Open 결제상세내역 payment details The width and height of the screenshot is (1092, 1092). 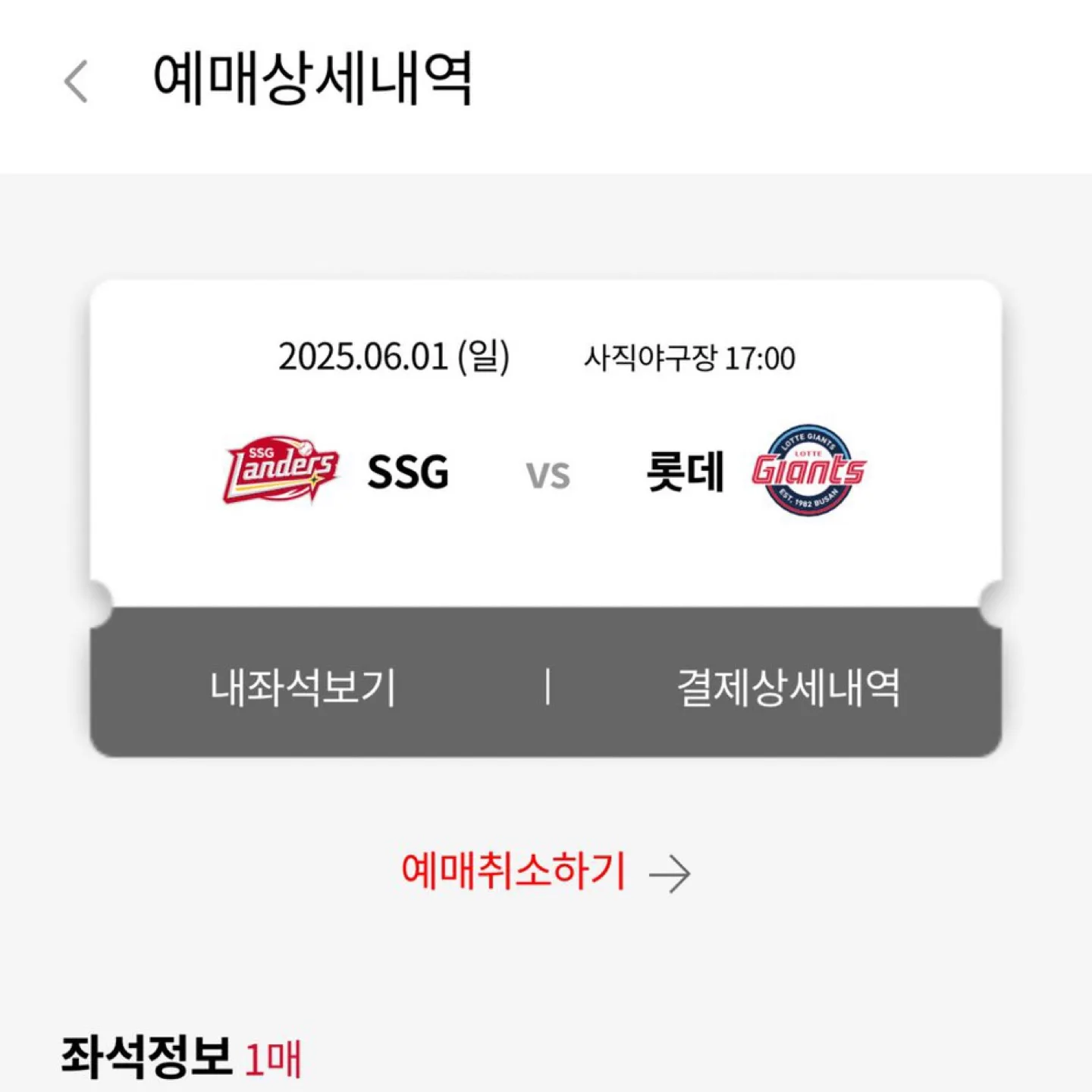788,687
